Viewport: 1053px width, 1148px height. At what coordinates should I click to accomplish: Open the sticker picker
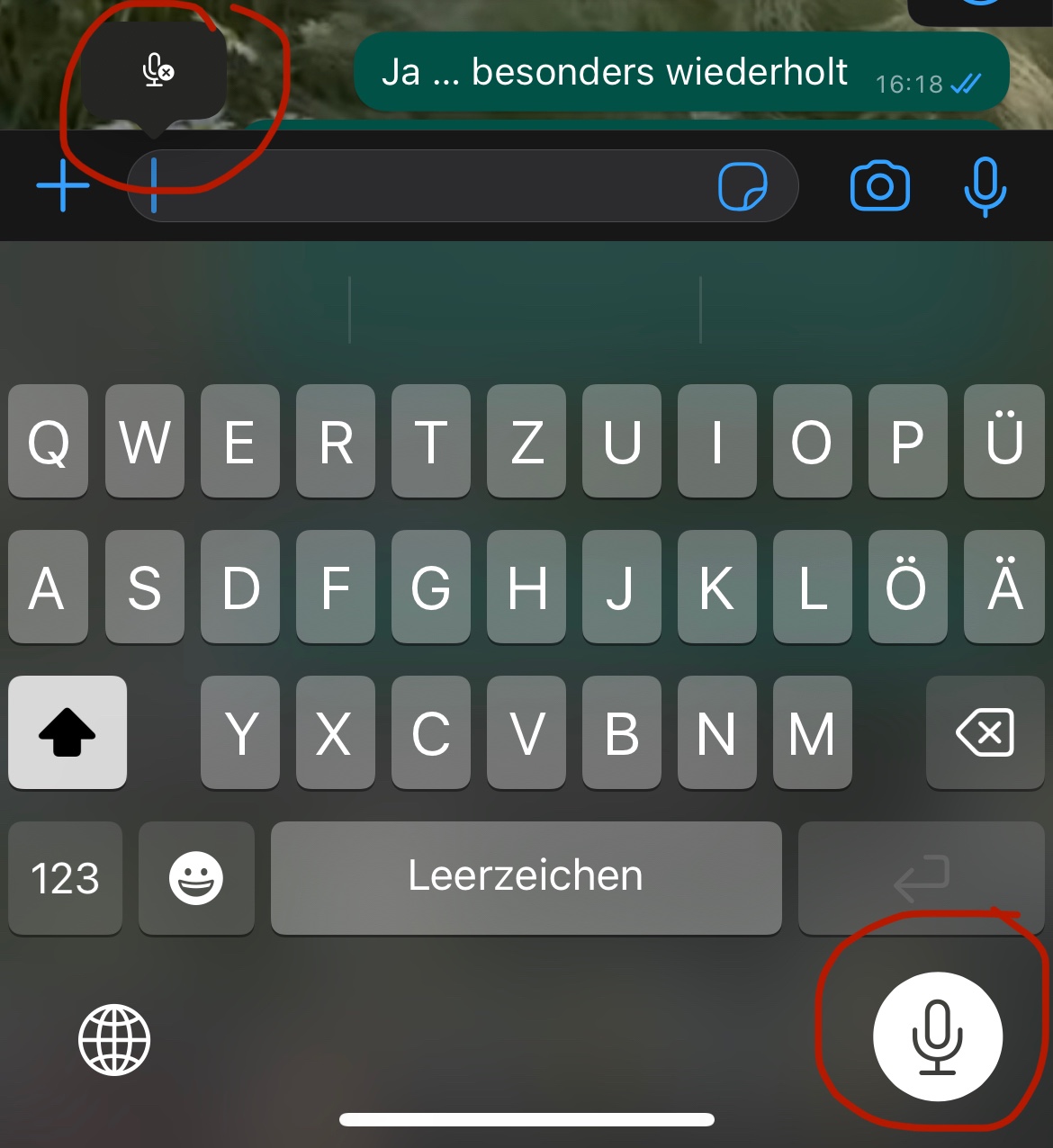click(742, 186)
